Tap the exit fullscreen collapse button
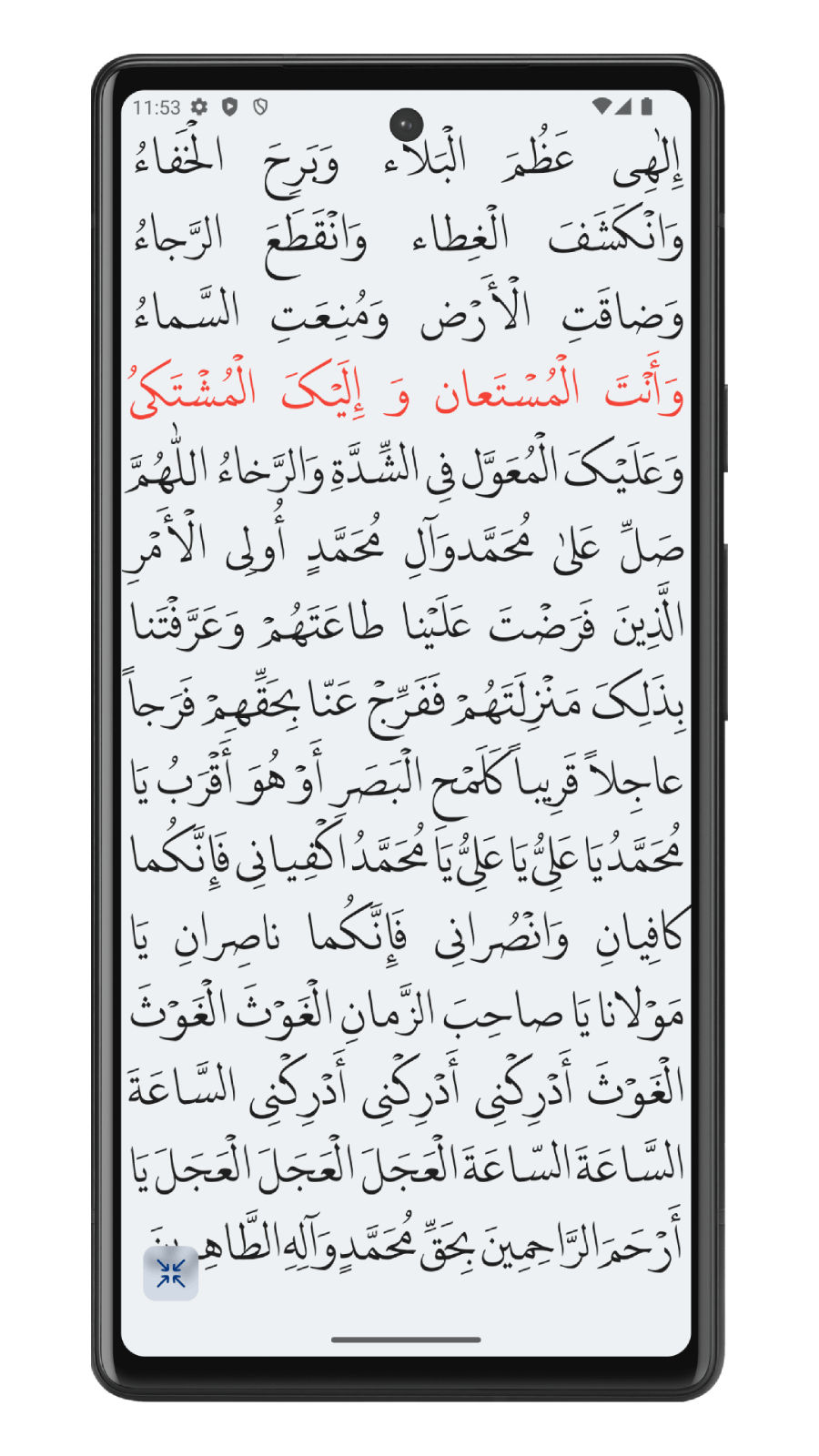Screen dimensions: 819x1456 171,1273
